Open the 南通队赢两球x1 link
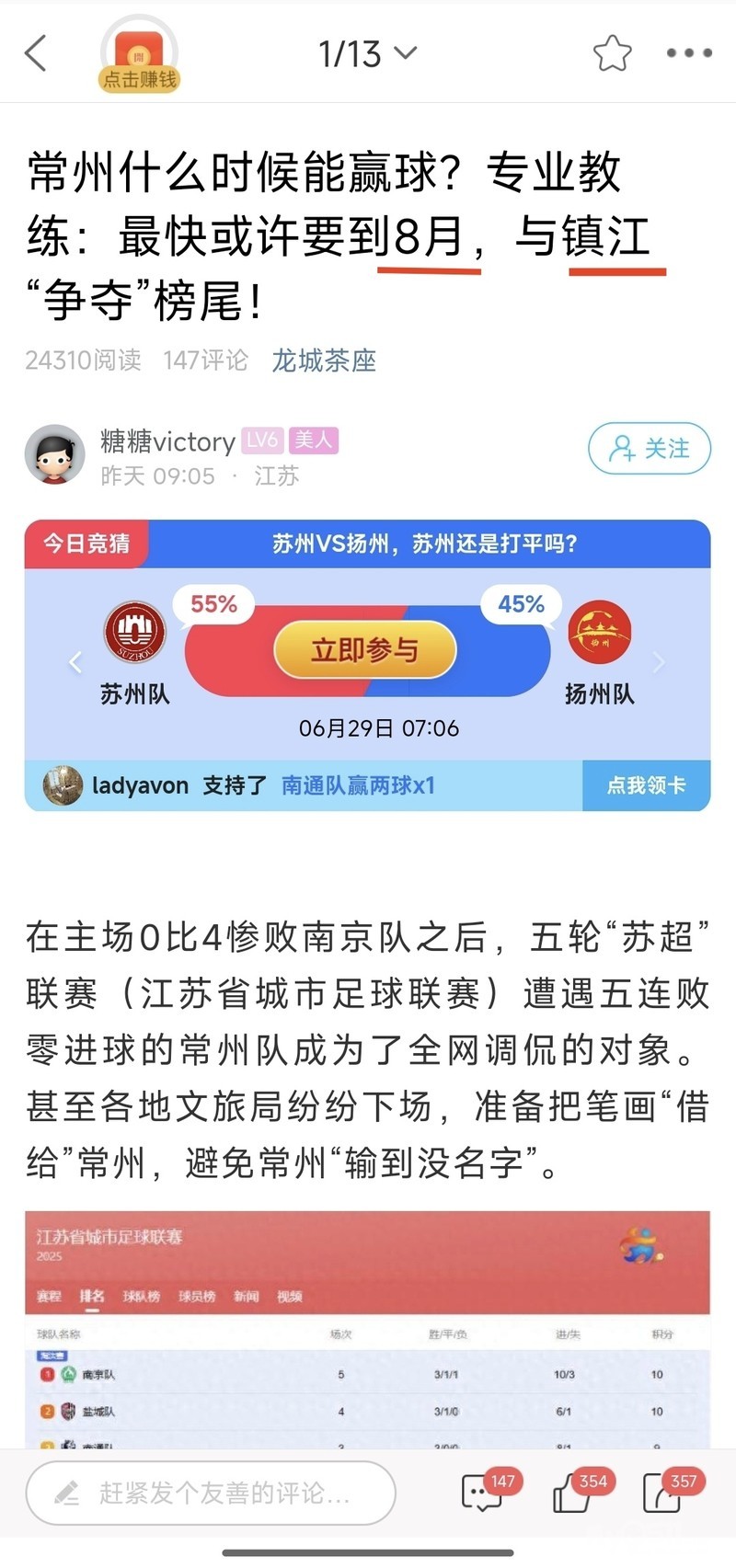The height and width of the screenshot is (1568, 736). tap(358, 785)
